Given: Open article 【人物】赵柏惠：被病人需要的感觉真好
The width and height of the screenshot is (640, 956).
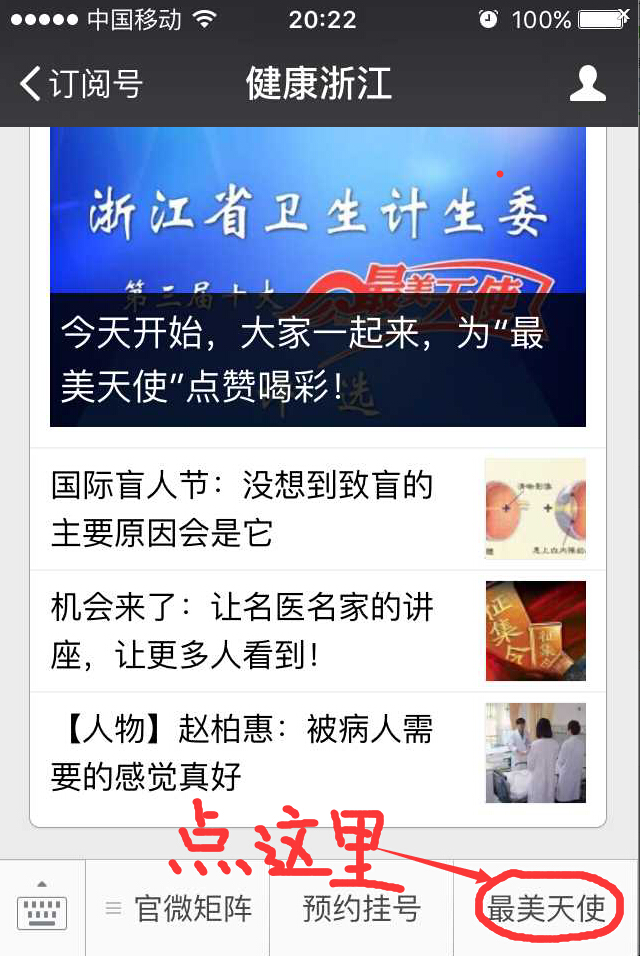Looking at the screenshot, I should (318, 752).
